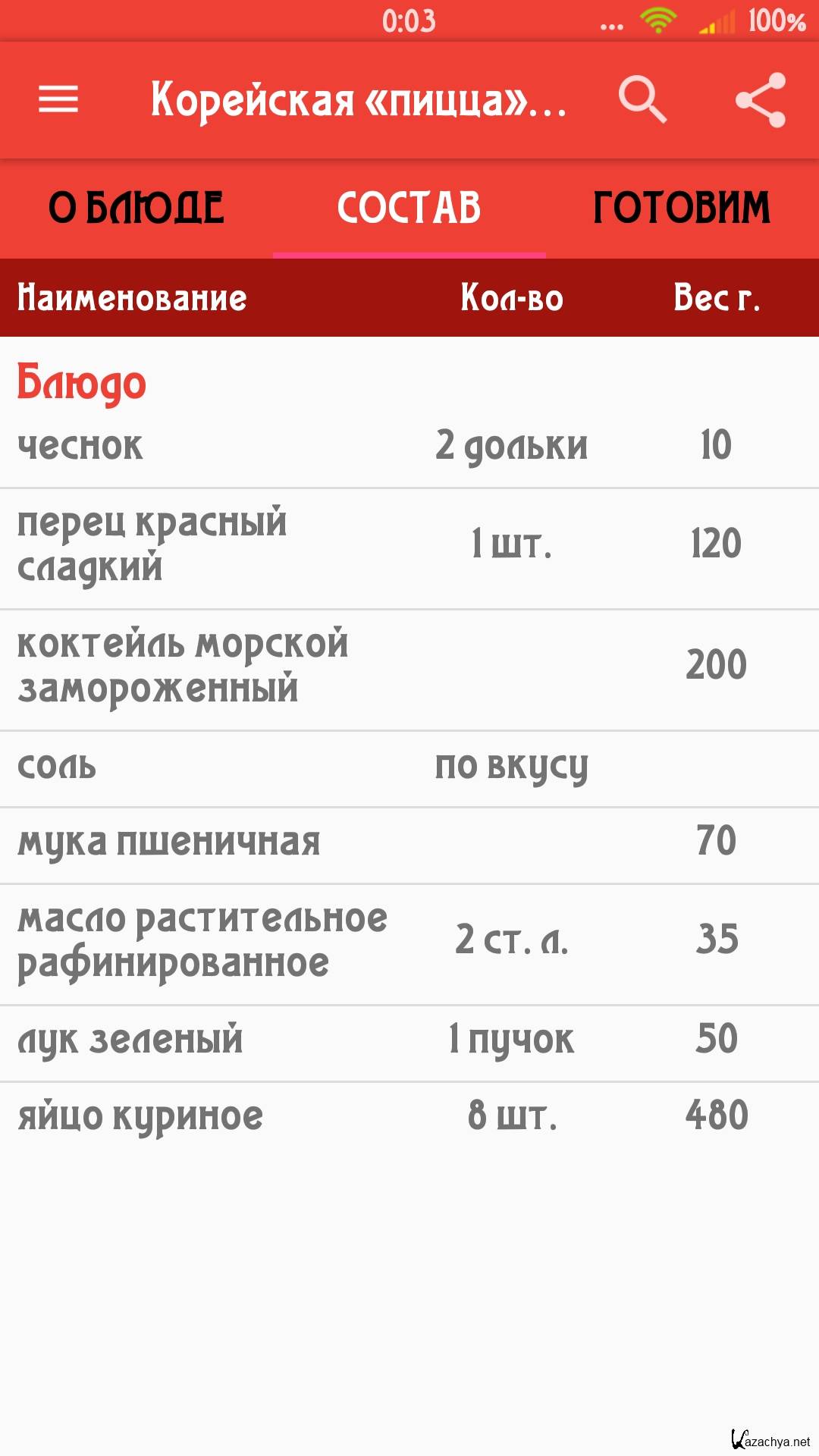Tap the search magnifier icon

[x=642, y=99]
